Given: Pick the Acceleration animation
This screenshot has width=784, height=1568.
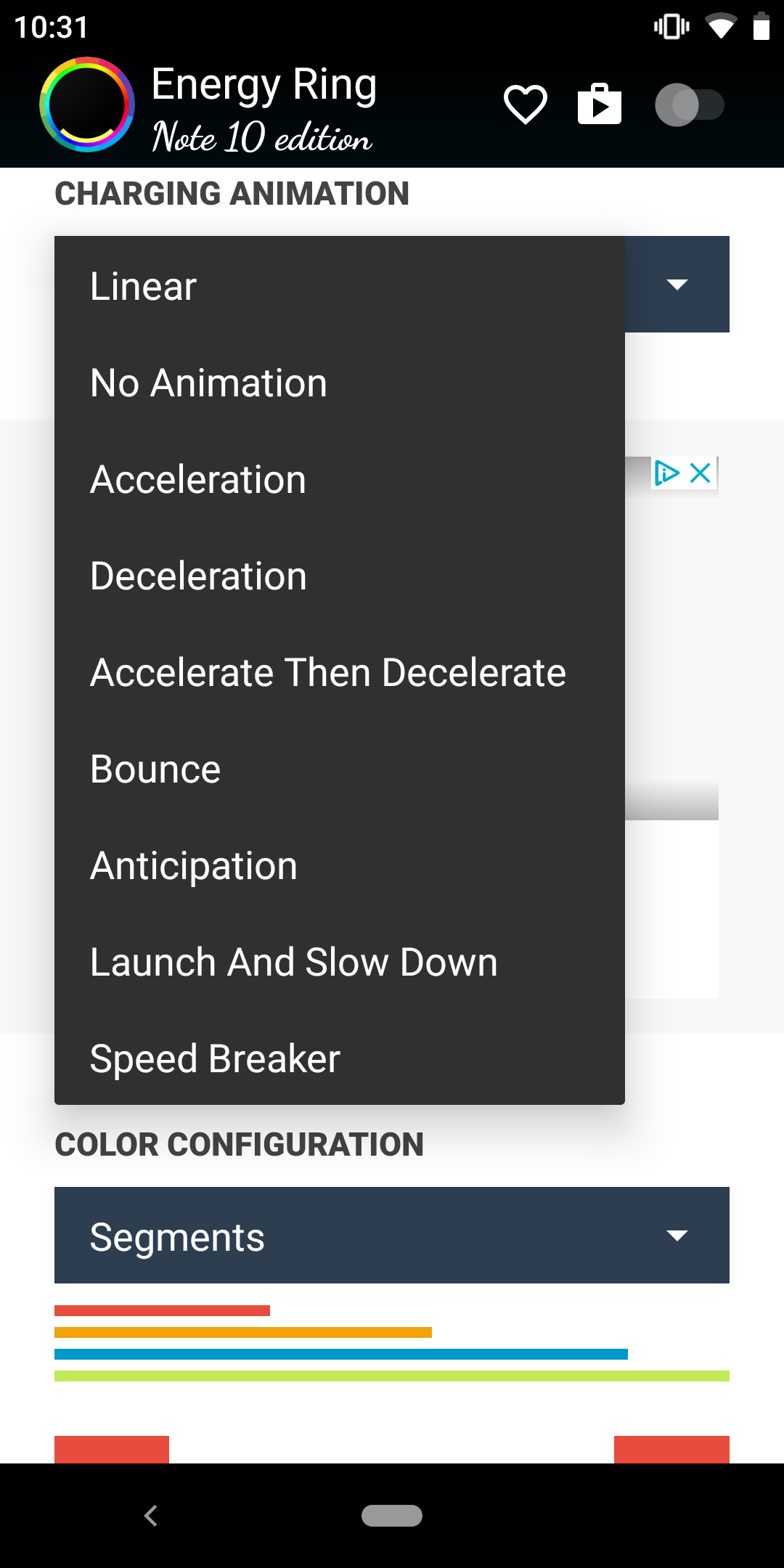Looking at the screenshot, I should (x=340, y=478).
